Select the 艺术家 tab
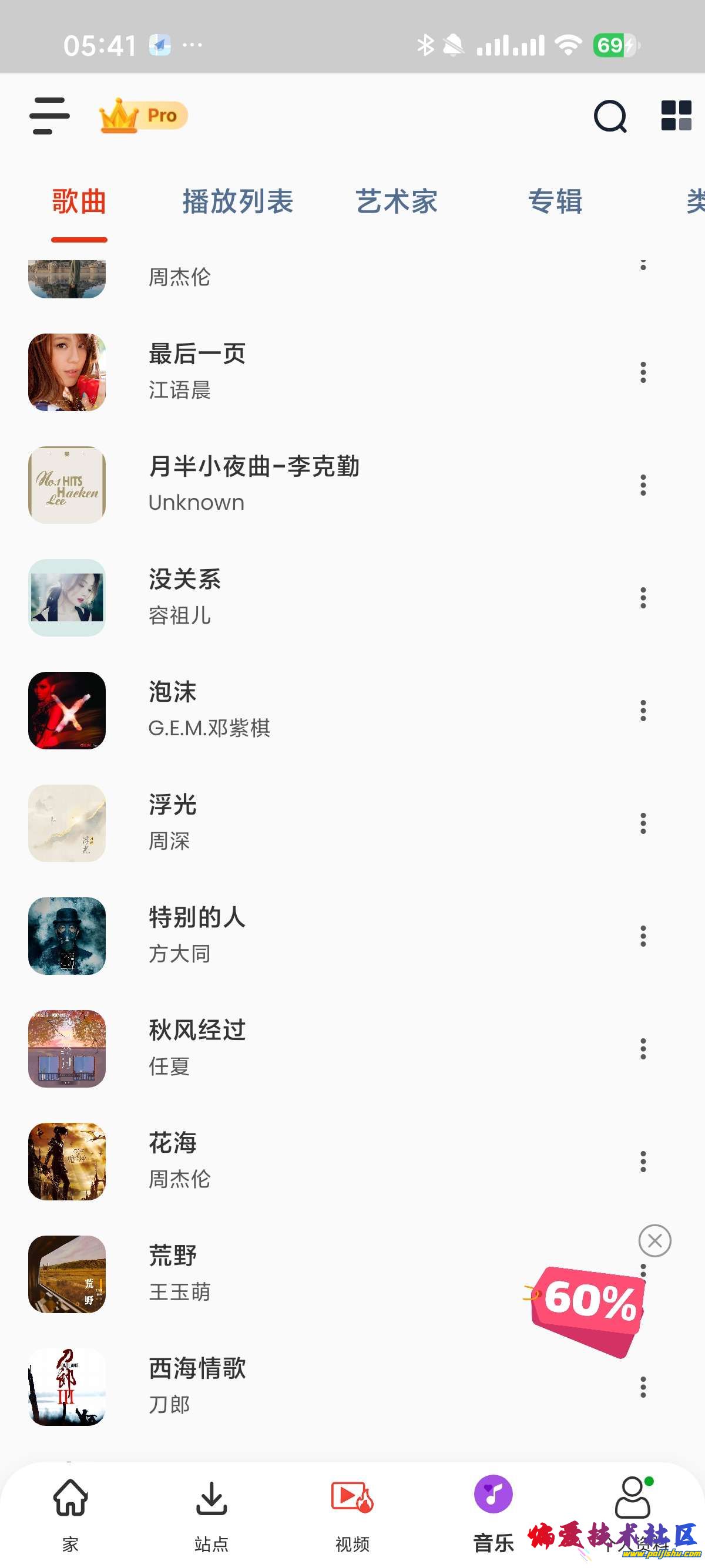 (397, 201)
